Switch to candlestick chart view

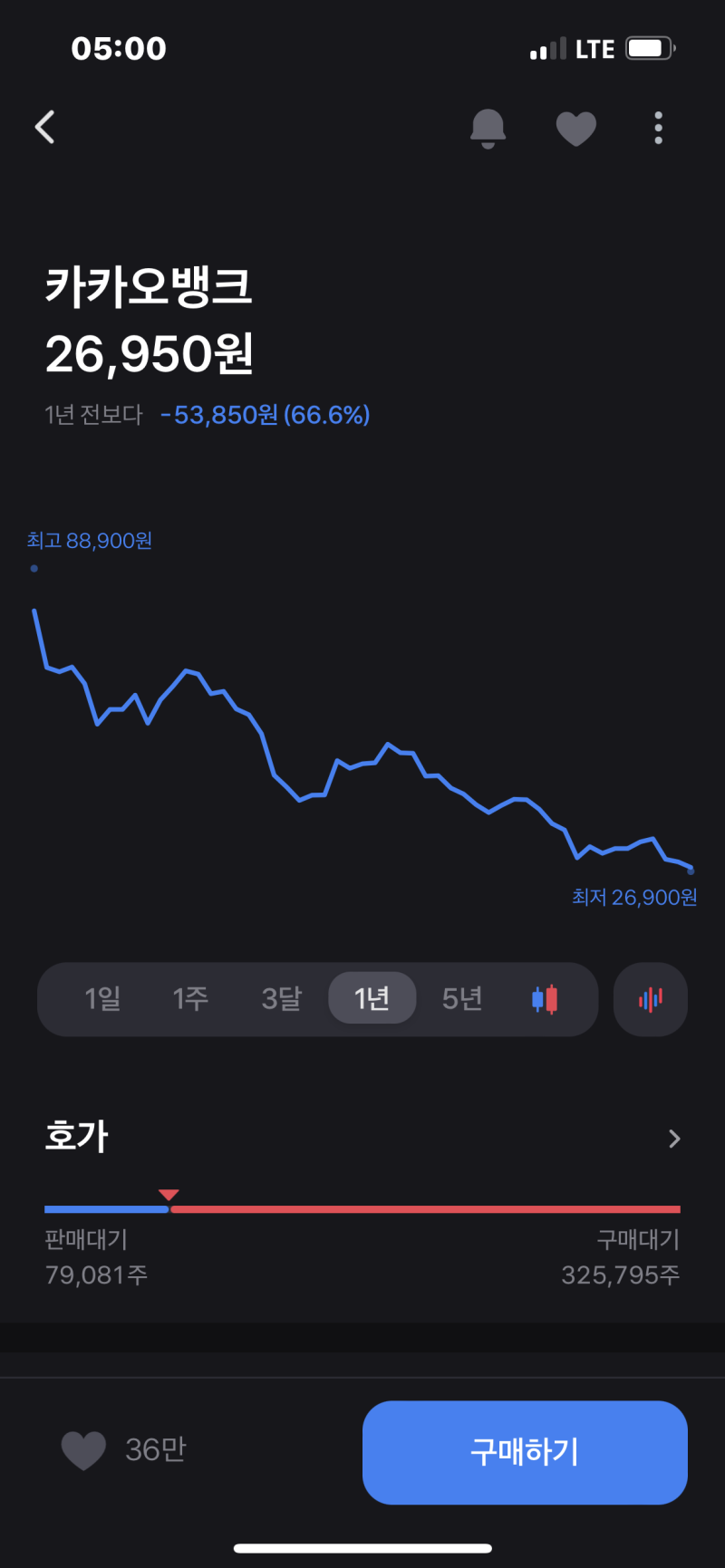tap(545, 998)
